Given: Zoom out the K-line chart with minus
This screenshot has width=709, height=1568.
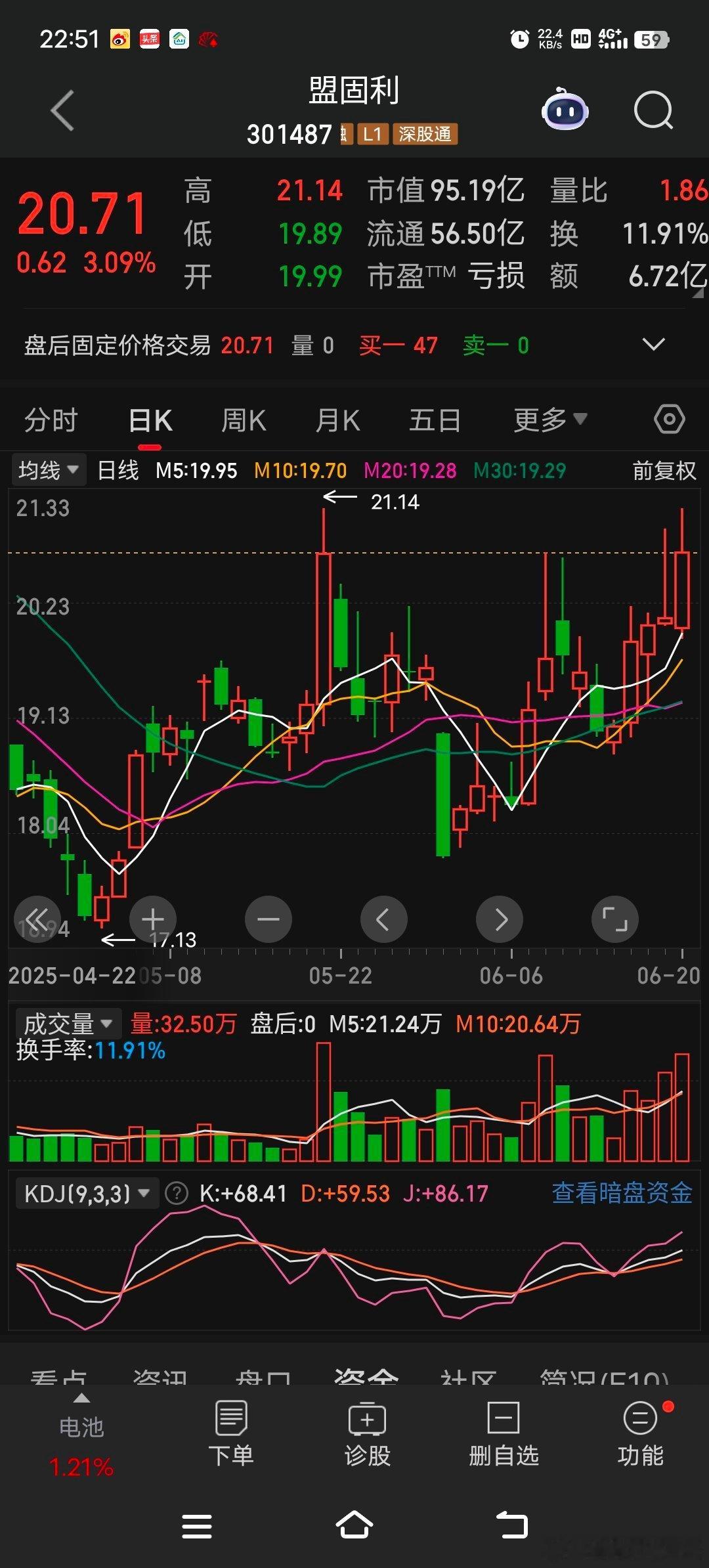Looking at the screenshot, I should [268, 919].
